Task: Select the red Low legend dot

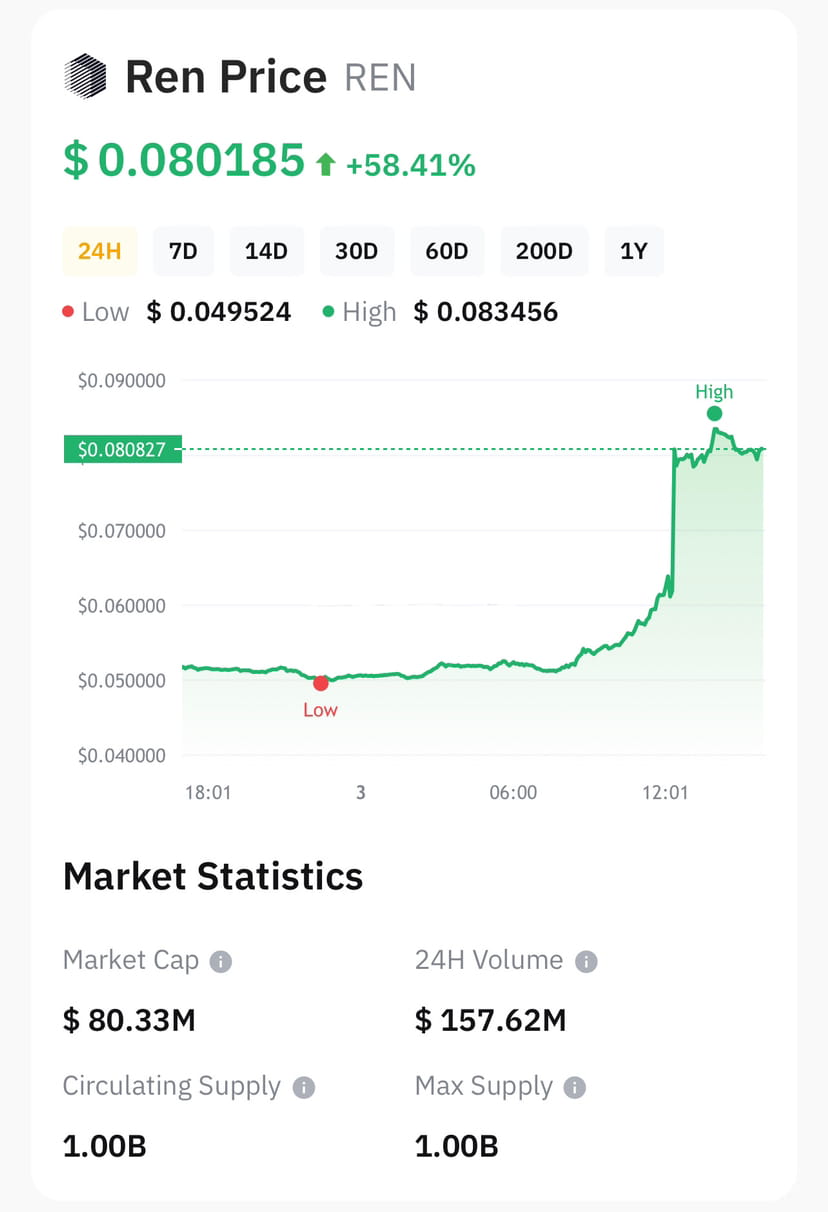Action: (70, 311)
